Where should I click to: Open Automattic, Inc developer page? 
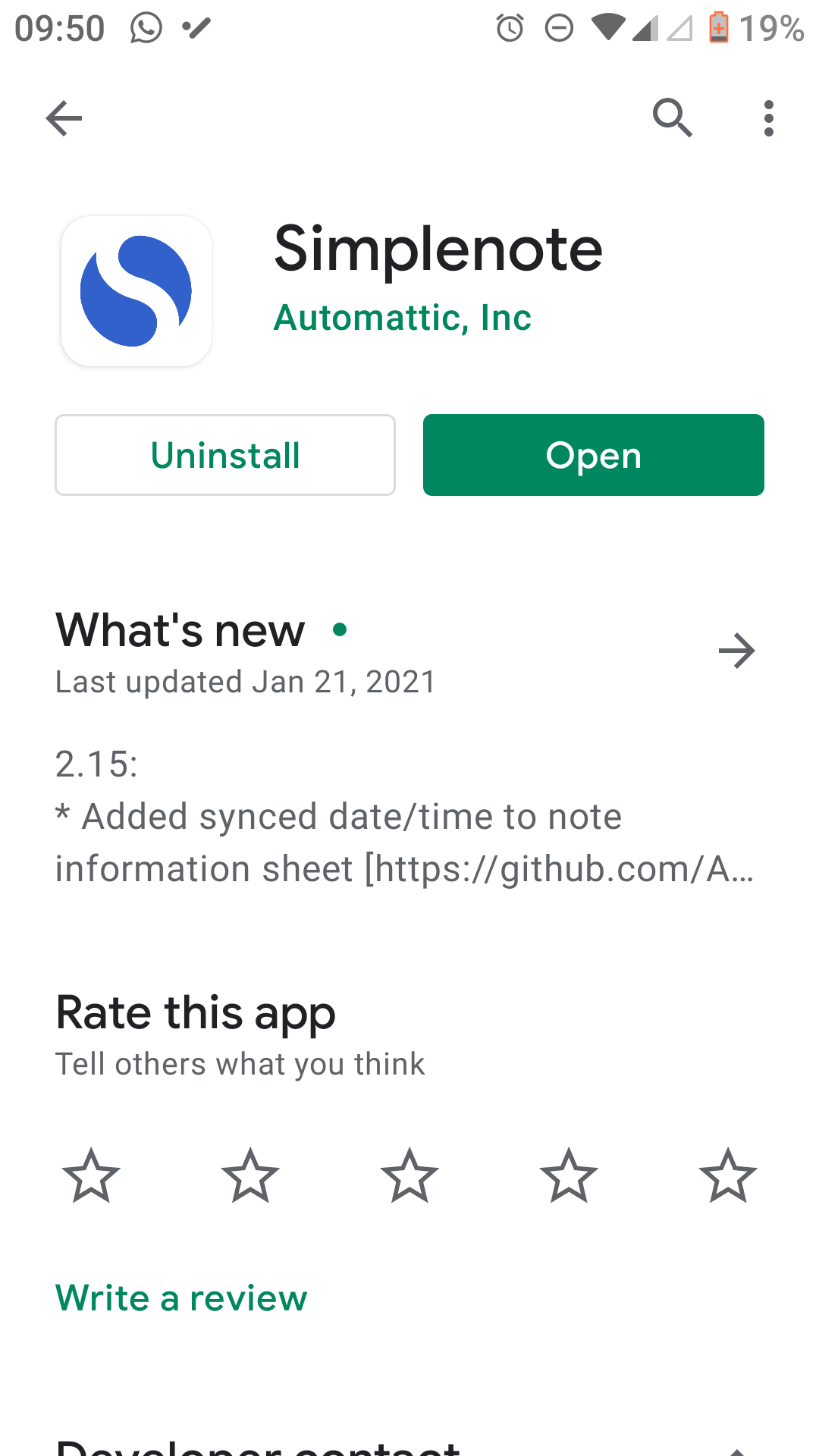coord(402,317)
